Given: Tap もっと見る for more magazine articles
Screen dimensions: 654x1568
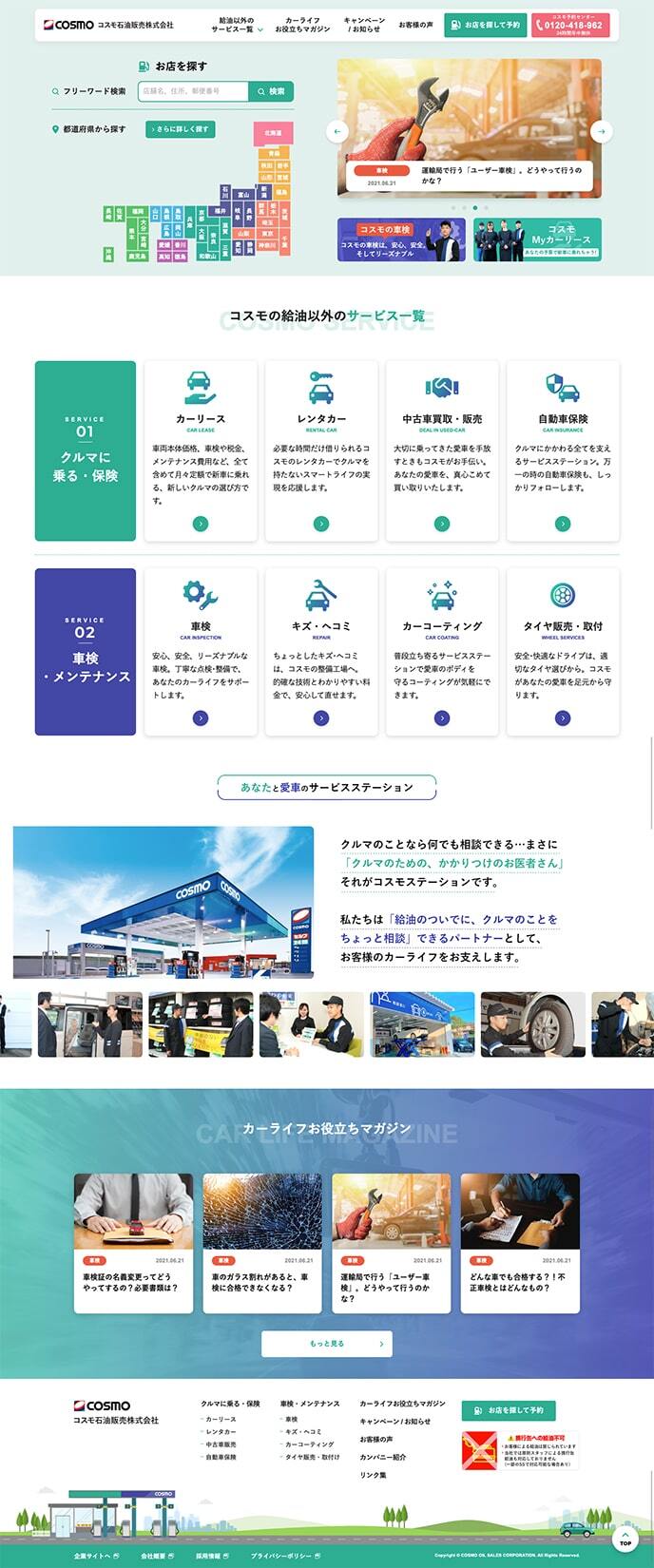Looking at the screenshot, I should [x=327, y=1344].
